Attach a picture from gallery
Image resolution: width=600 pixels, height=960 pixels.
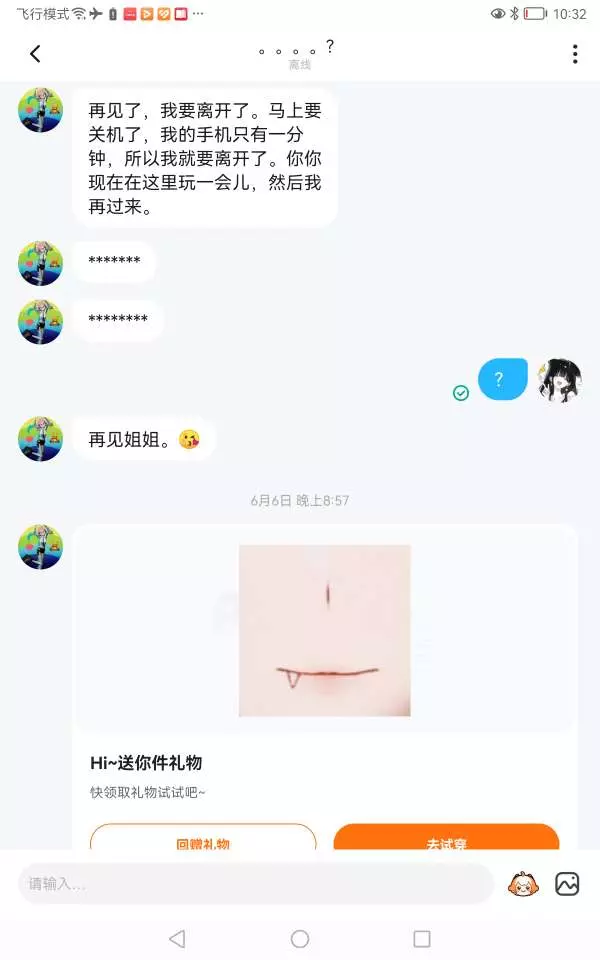567,884
